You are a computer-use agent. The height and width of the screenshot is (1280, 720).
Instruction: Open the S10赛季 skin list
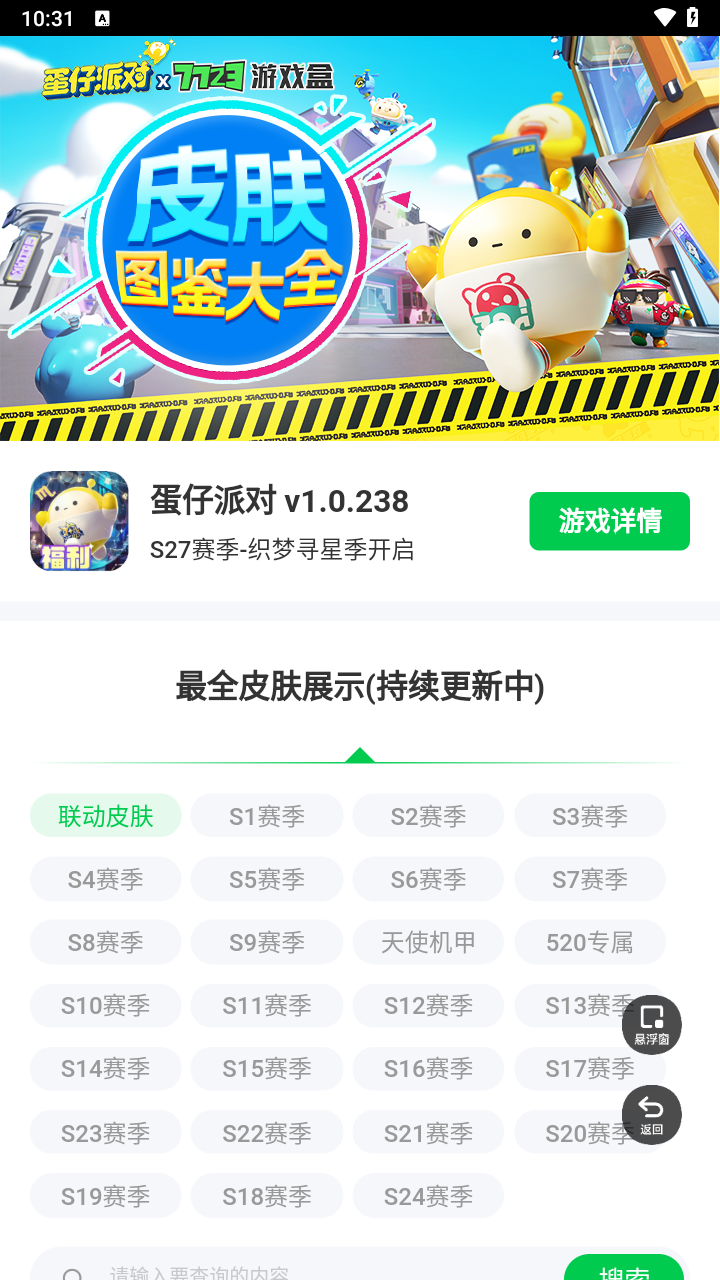[106, 1005]
